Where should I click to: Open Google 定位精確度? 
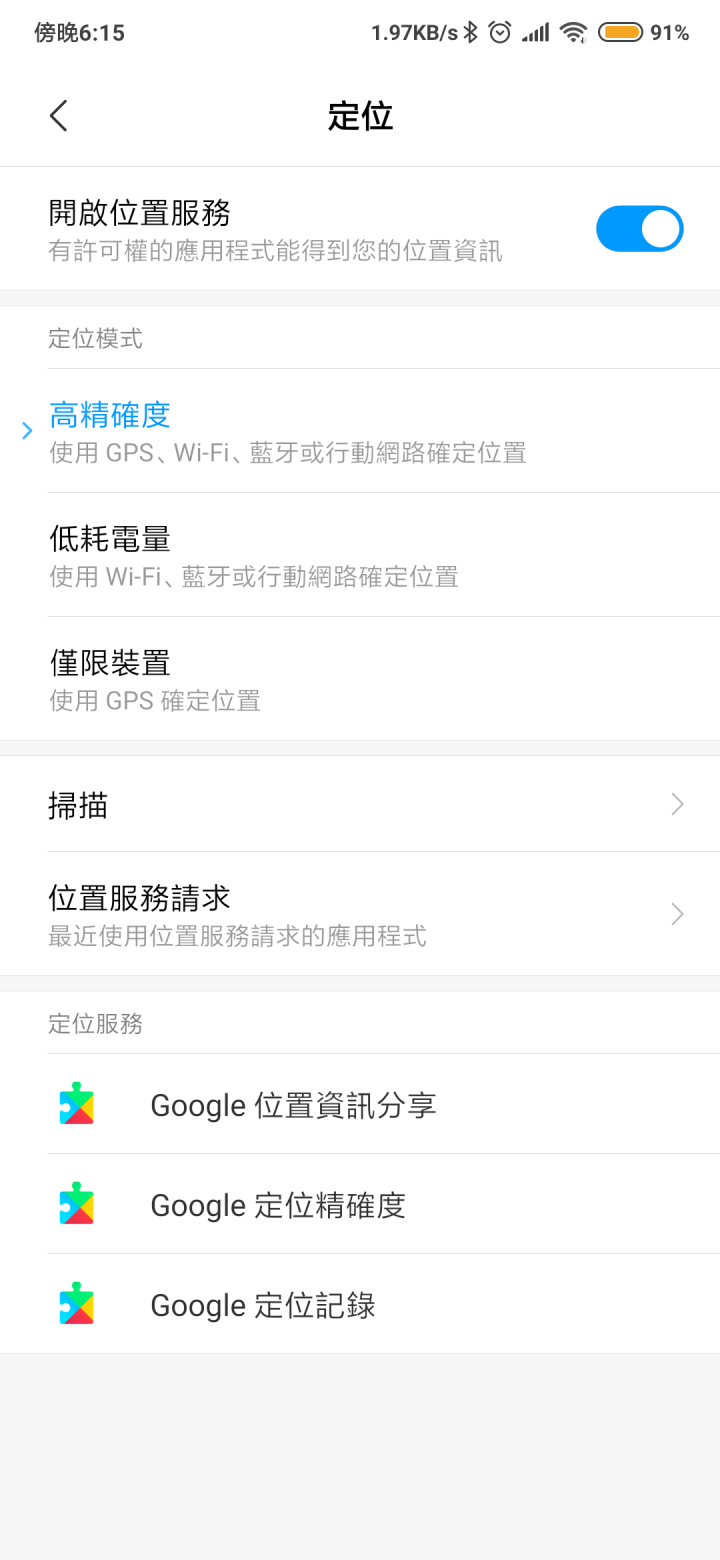[x=360, y=1204]
